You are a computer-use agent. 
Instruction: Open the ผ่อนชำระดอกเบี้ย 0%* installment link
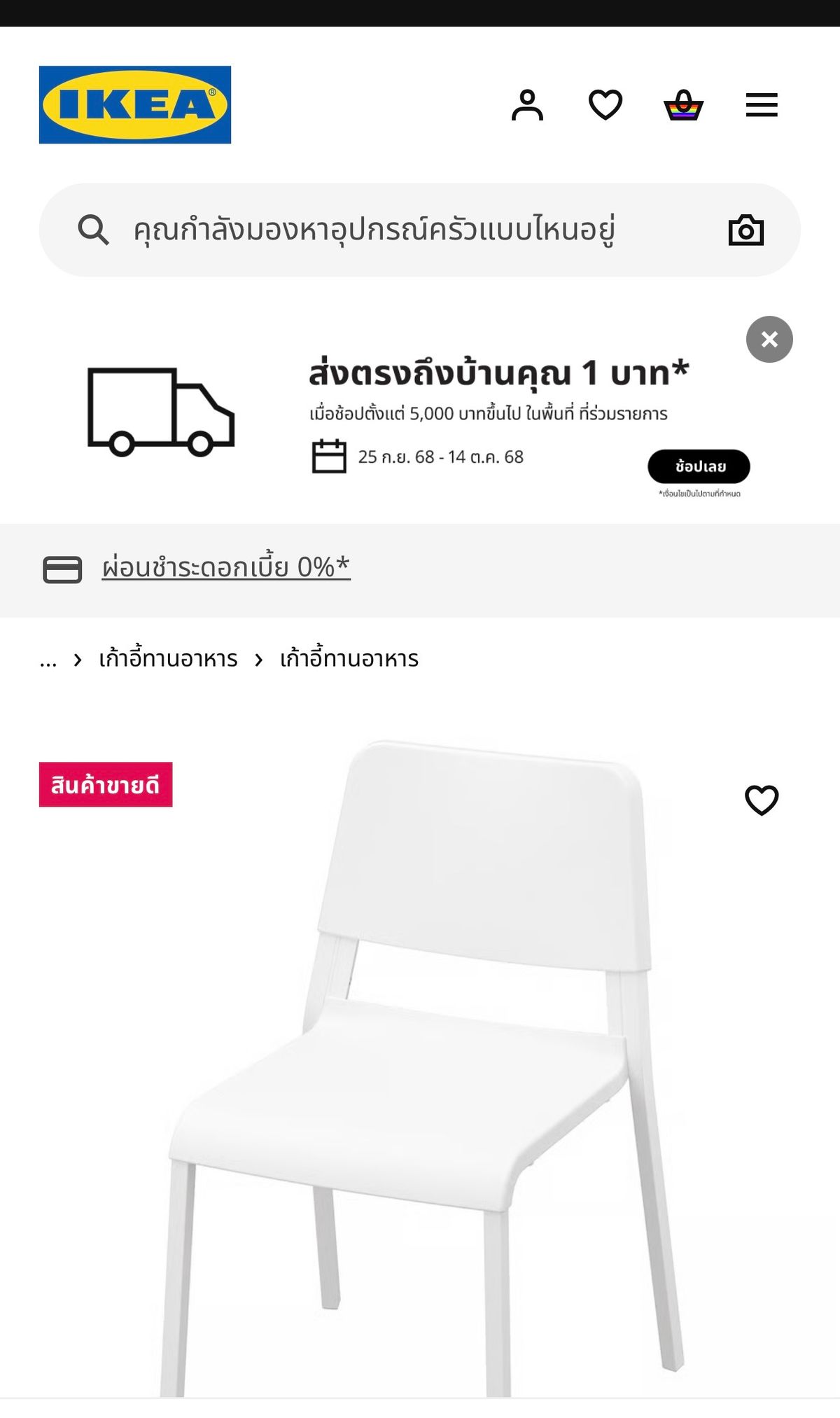click(x=225, y=567)
